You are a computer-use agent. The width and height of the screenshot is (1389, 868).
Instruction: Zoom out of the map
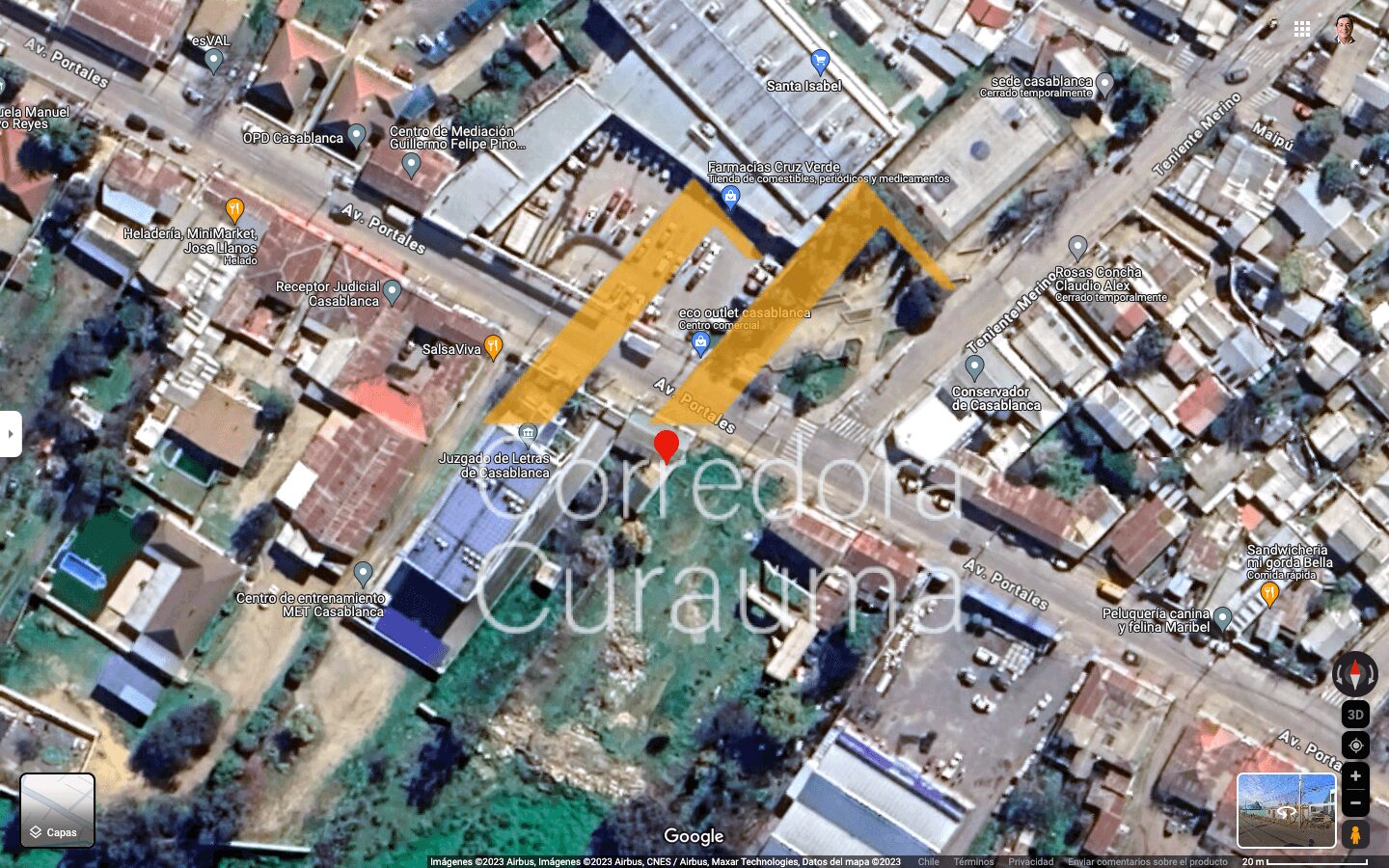[x=1355, y=802]
